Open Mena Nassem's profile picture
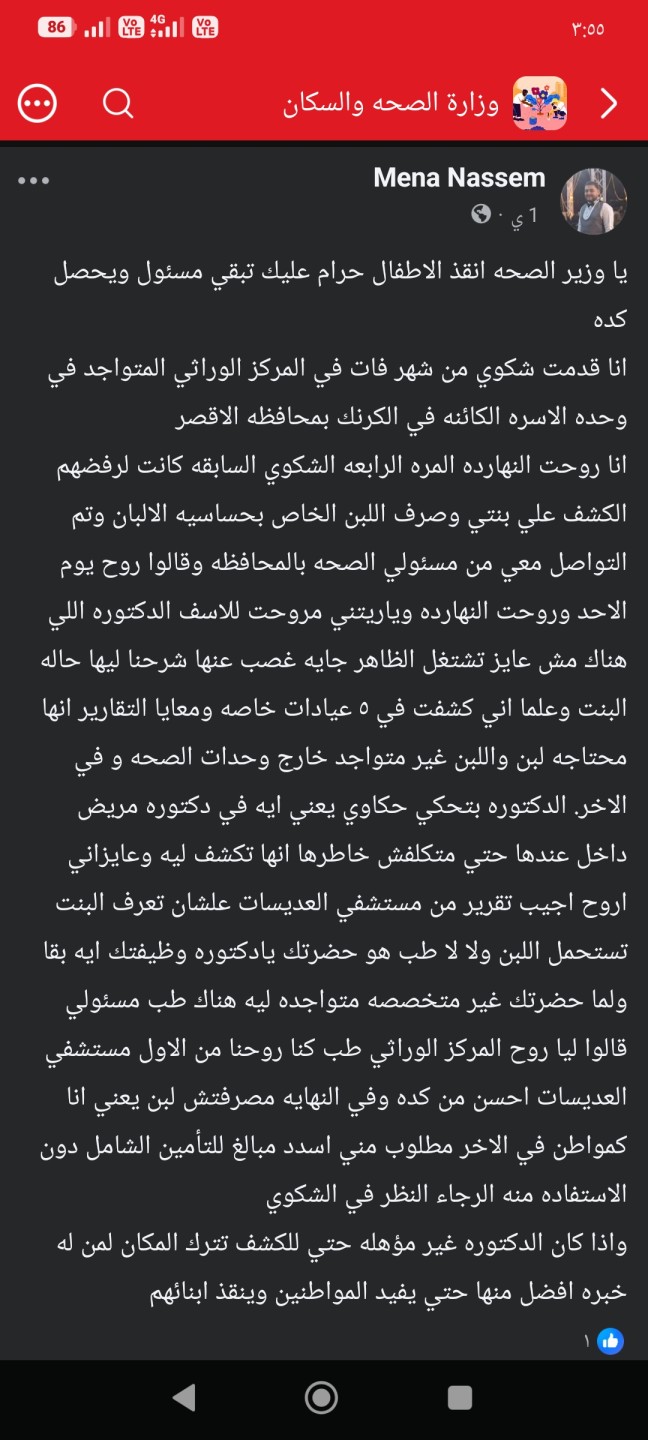The height and width of the screenshot is (1440, 648). (594, 201)
